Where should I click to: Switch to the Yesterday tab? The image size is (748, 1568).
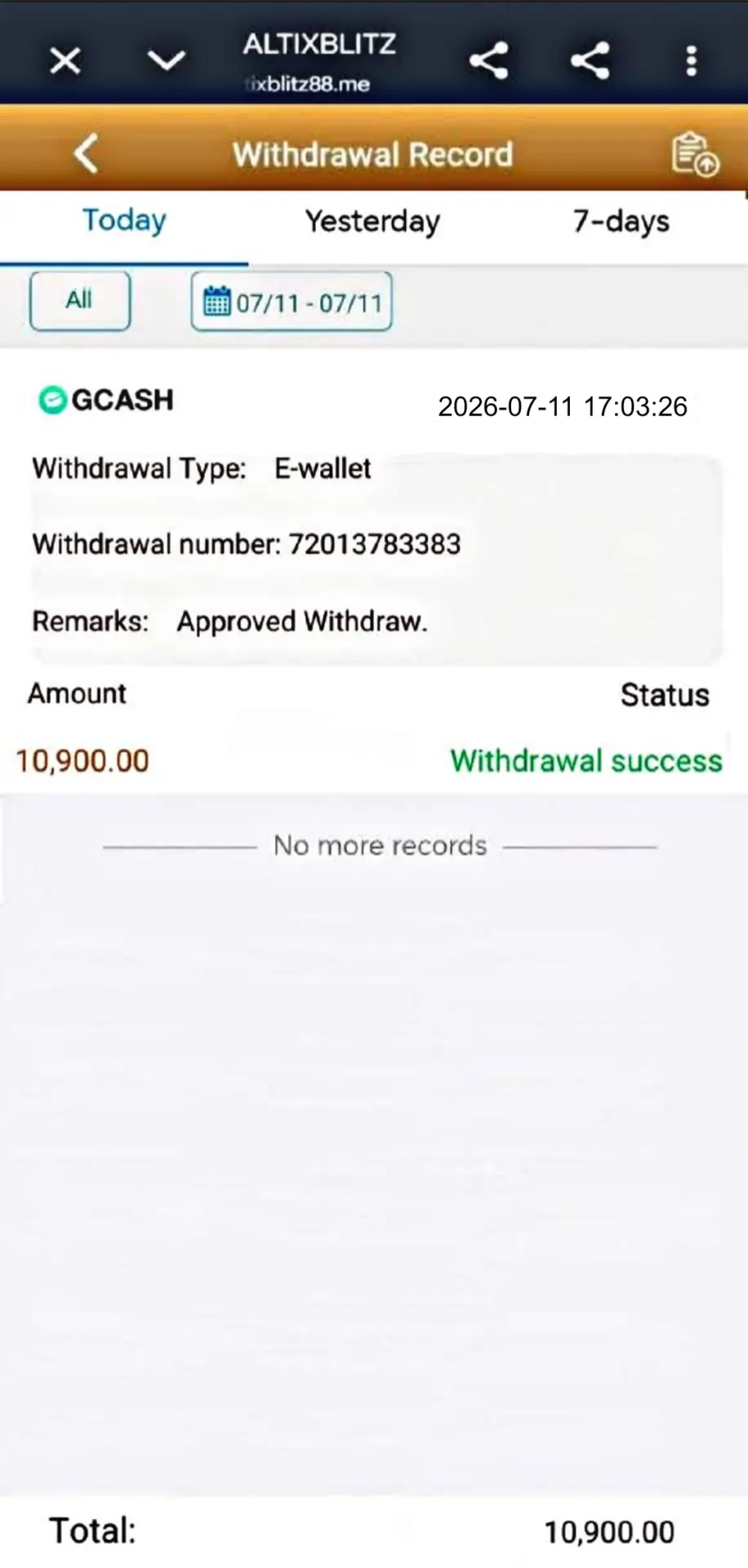point(372,220)
